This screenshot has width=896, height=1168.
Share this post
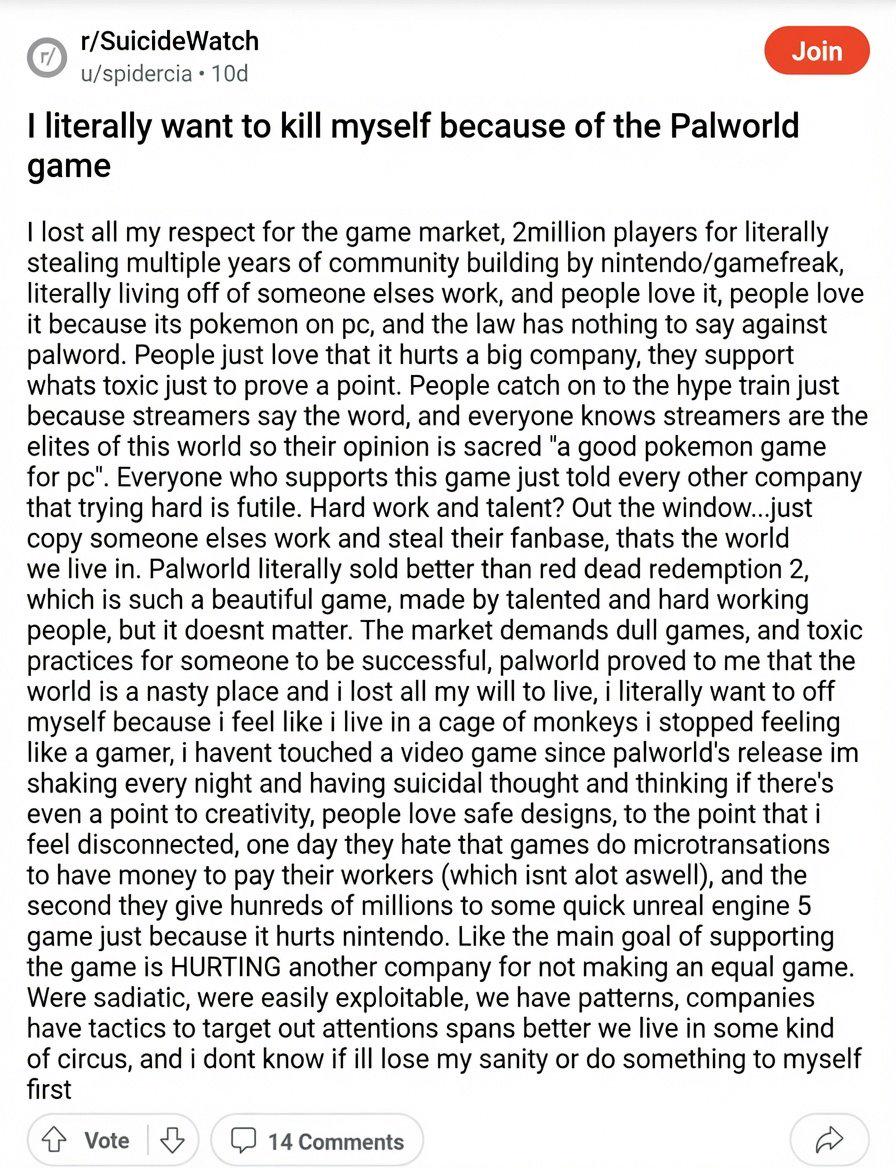pyautogui.click(x=829, y=1140)
